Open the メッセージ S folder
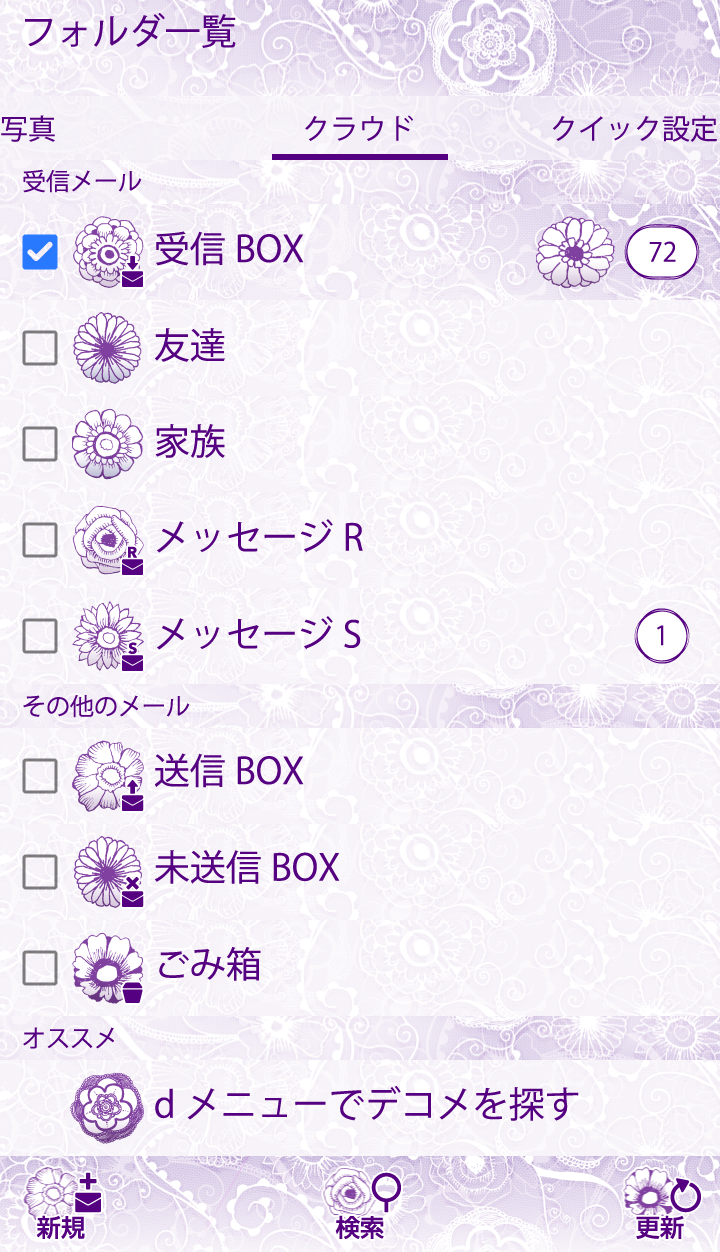Viewport: 720px width, 1252px height. coord(258,635)
